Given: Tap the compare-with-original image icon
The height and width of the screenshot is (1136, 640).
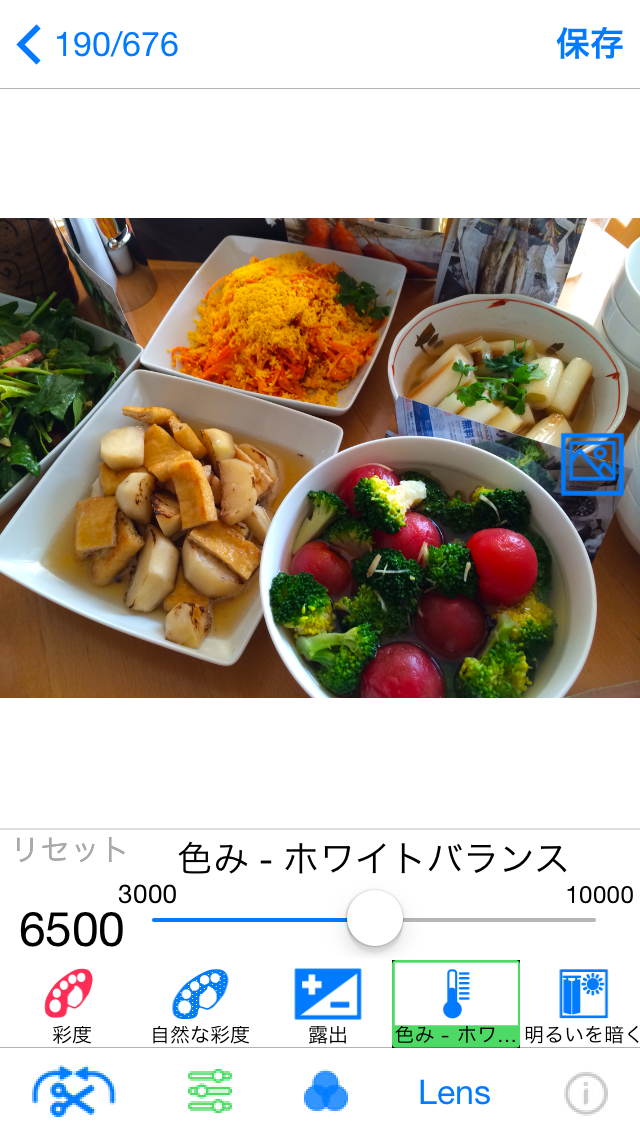Looking at the screenshot, I should tap(592, 464).
